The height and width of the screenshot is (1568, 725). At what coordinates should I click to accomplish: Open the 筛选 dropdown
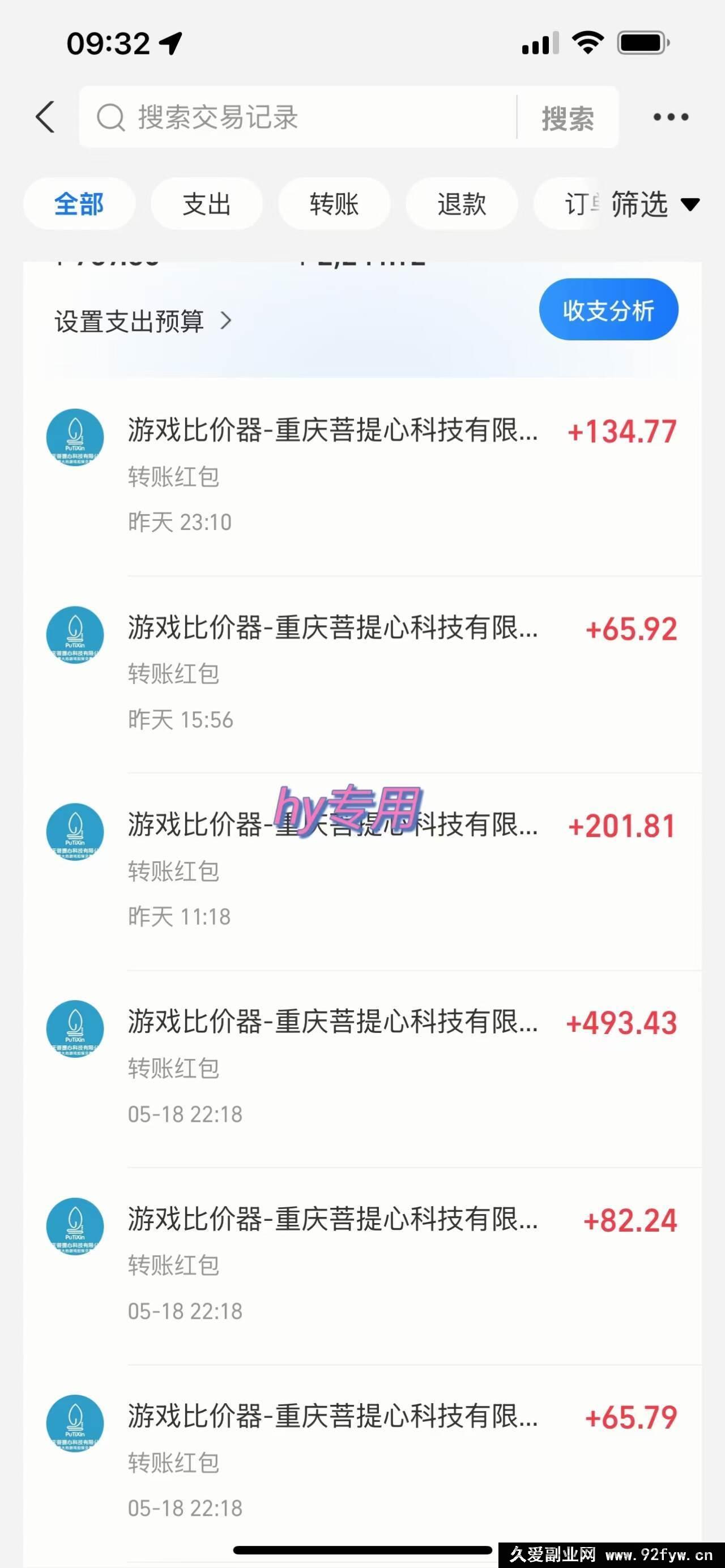(655, 204)
